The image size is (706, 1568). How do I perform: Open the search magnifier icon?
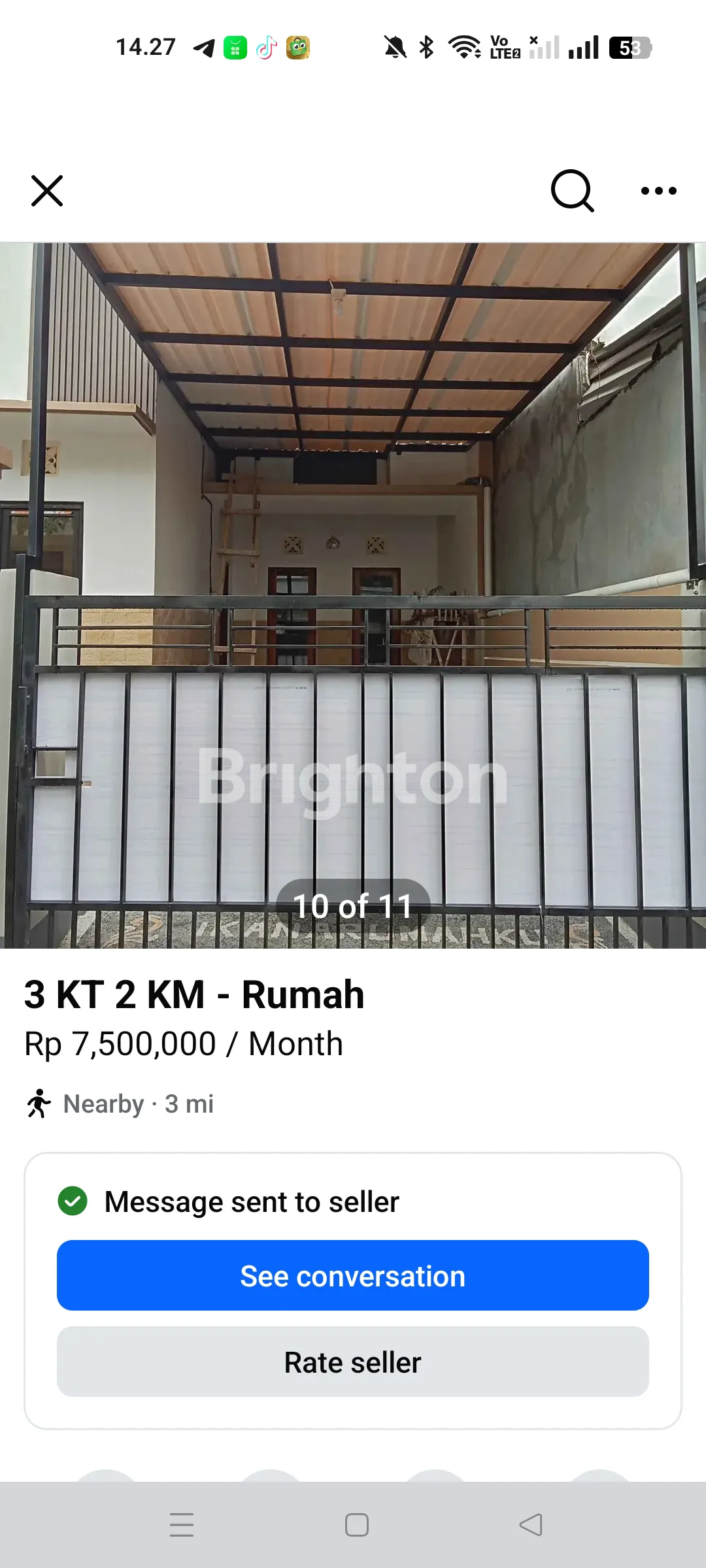click(x=572, y=191)
